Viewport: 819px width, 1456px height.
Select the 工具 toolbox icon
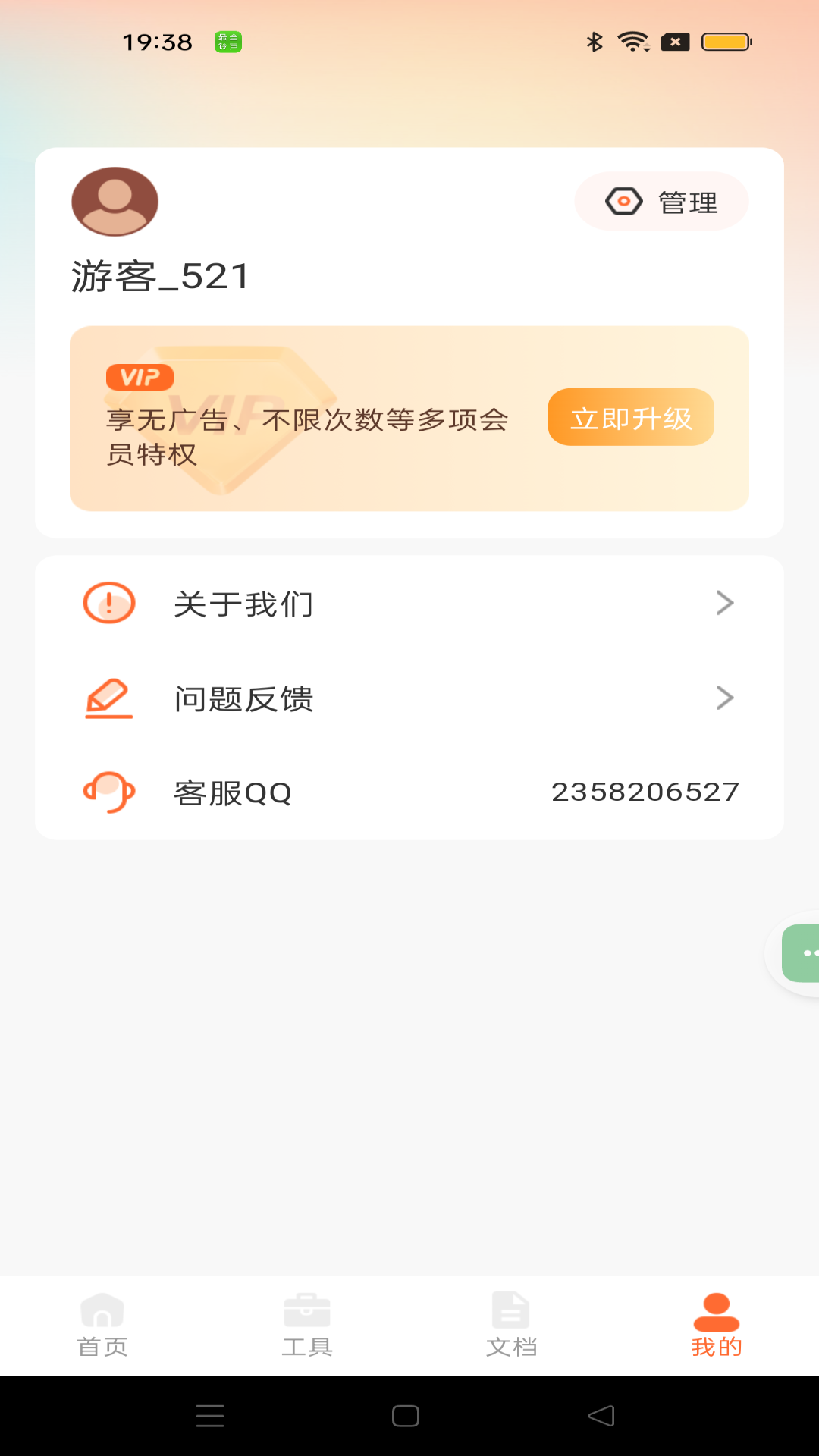click(x=307, y=1304)
